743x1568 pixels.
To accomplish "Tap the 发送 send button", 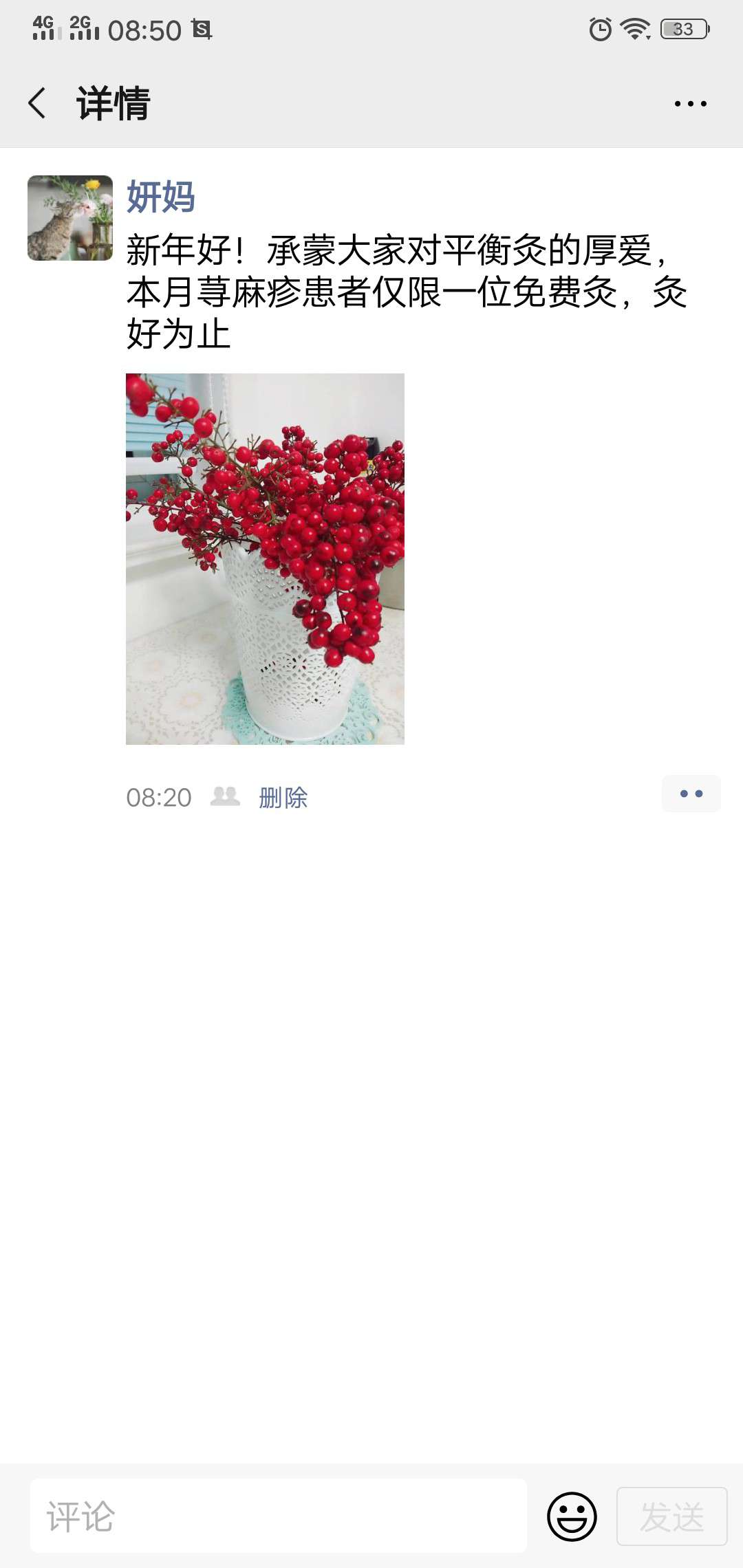I will pyautogui.click(x=672, y=1516).
